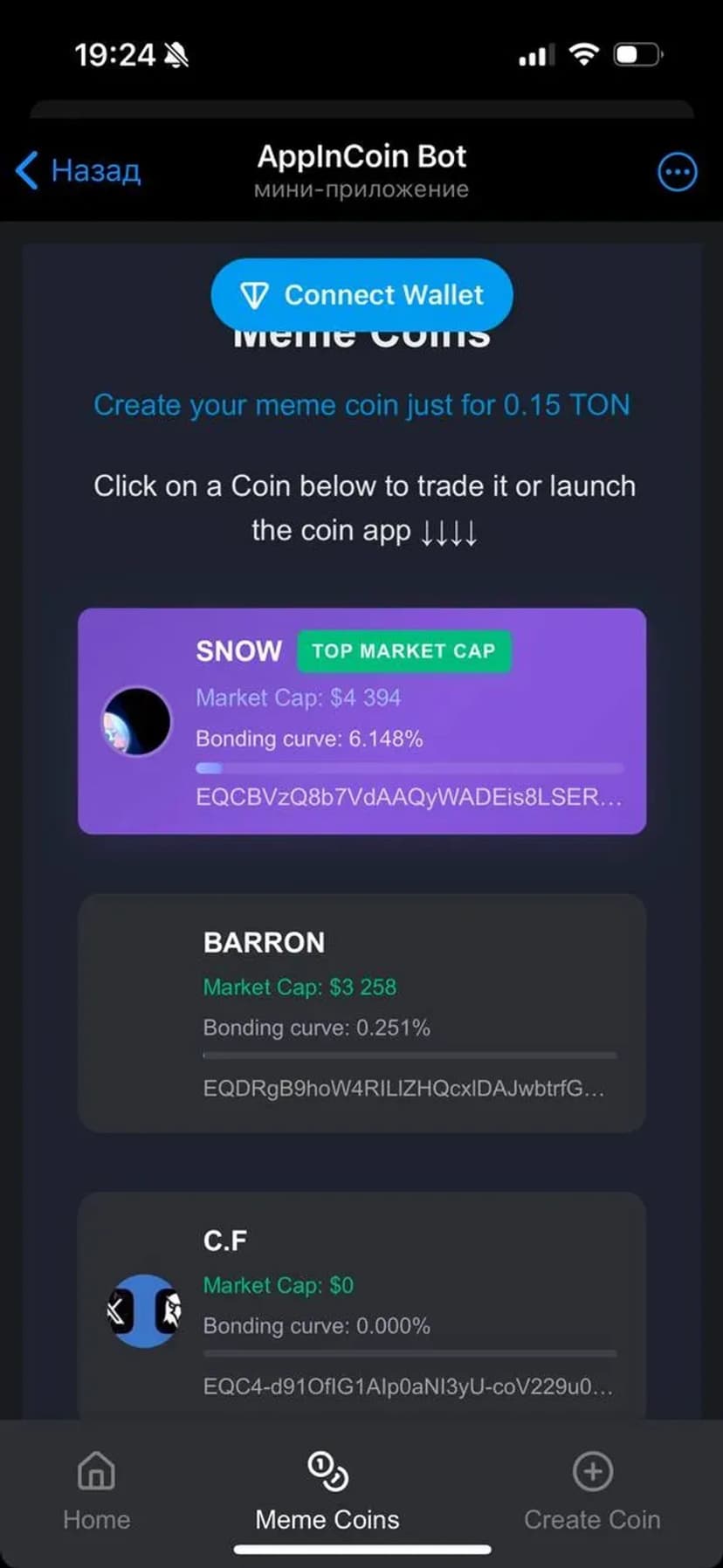The image size is (723, 1568).
Task: Open the BARRON coin card
Action: 361,1013
